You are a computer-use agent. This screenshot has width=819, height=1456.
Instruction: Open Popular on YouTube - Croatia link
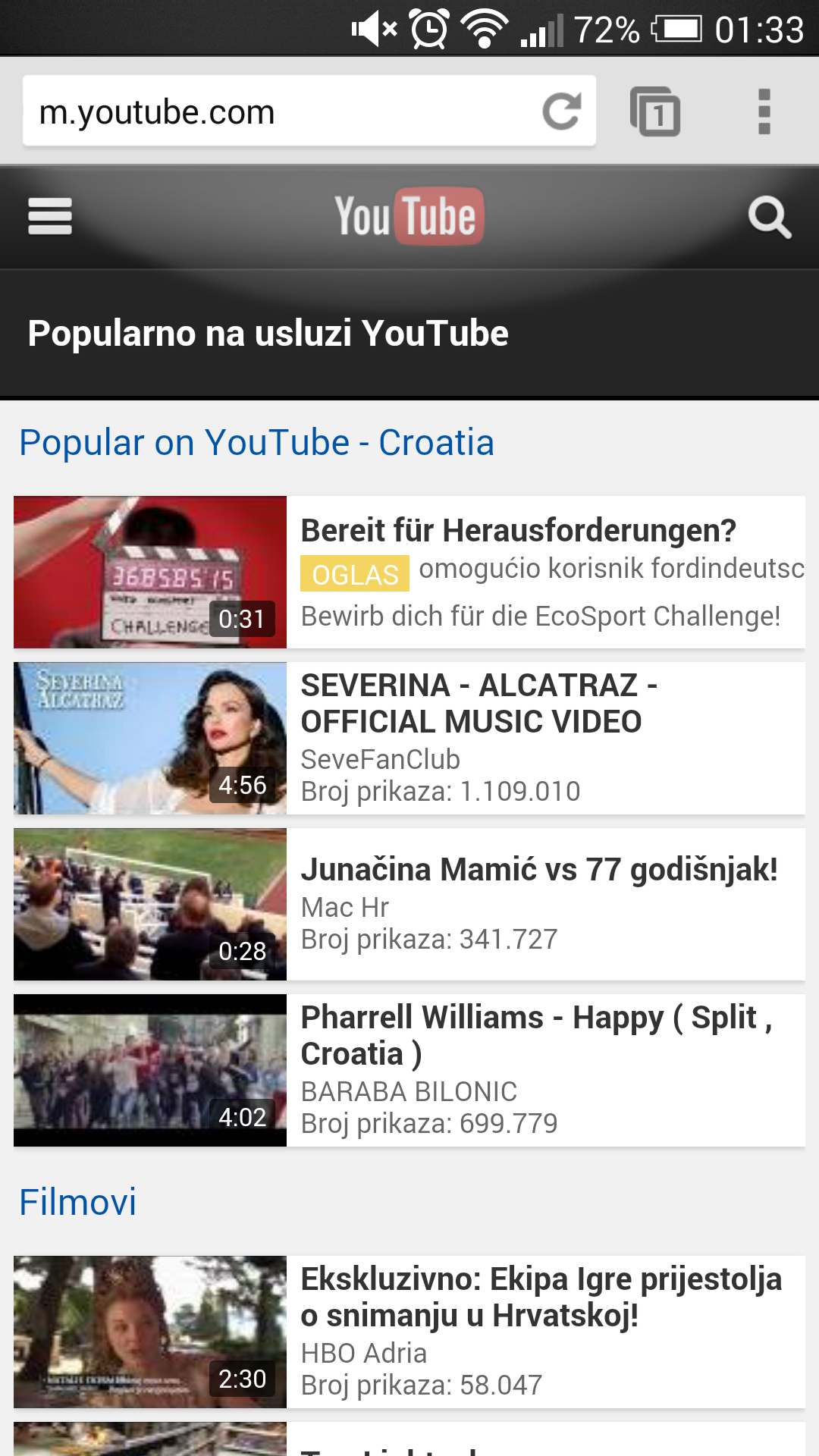coord(256,442)
